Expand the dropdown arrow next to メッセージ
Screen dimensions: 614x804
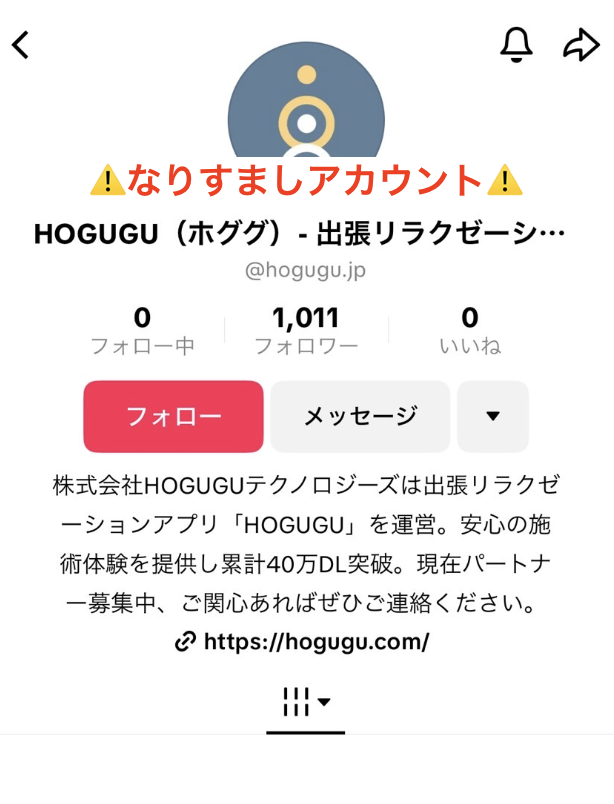tap(492, 417)
